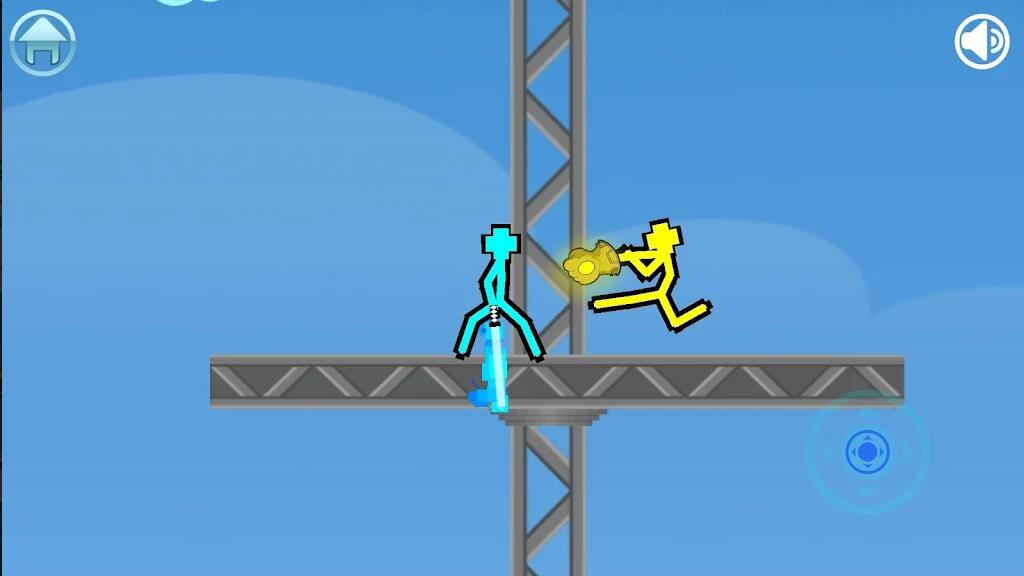
Task: Mute the game sound
Action: pyautogui.click(x=981, y=41)
